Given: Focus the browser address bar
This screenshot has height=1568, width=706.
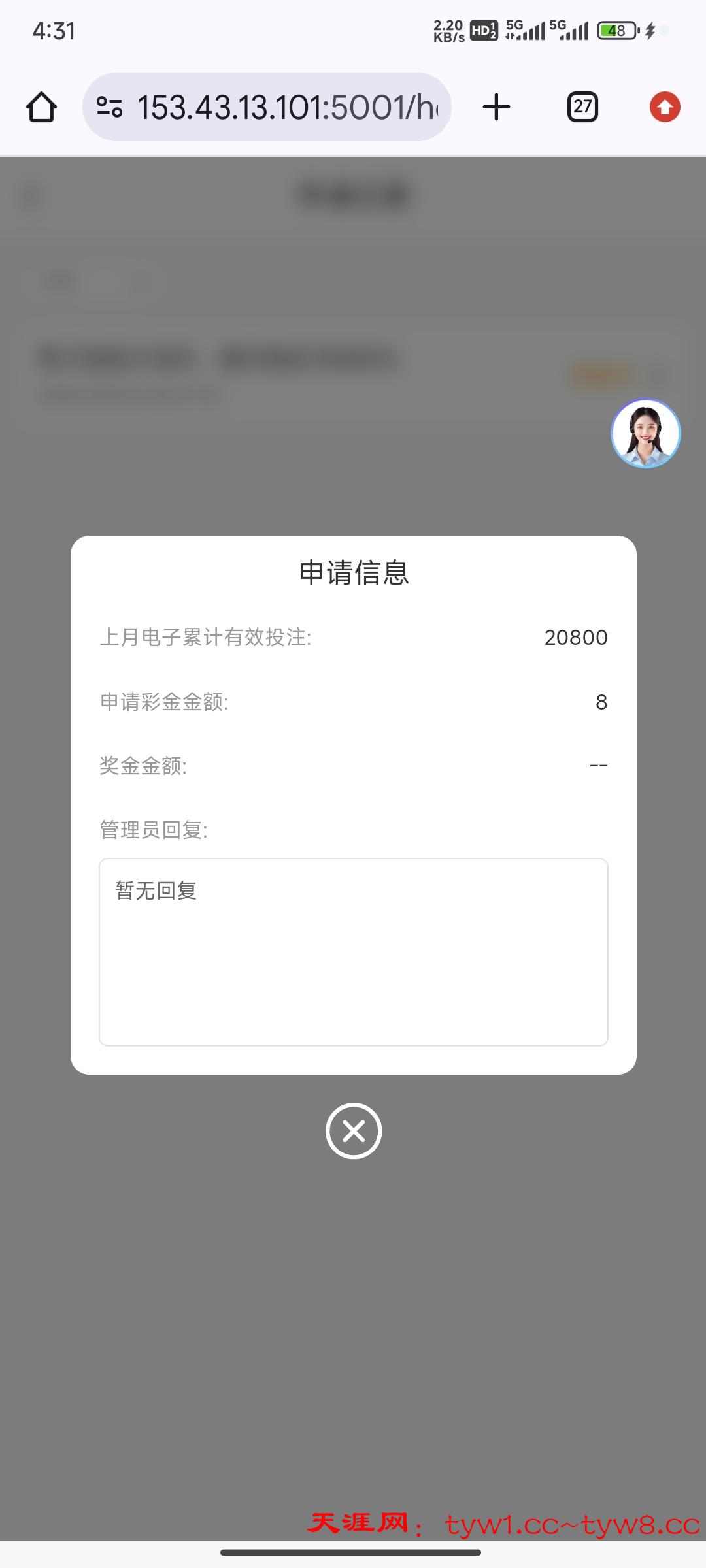Looking at the screenshot, I should tap(288, 107).
